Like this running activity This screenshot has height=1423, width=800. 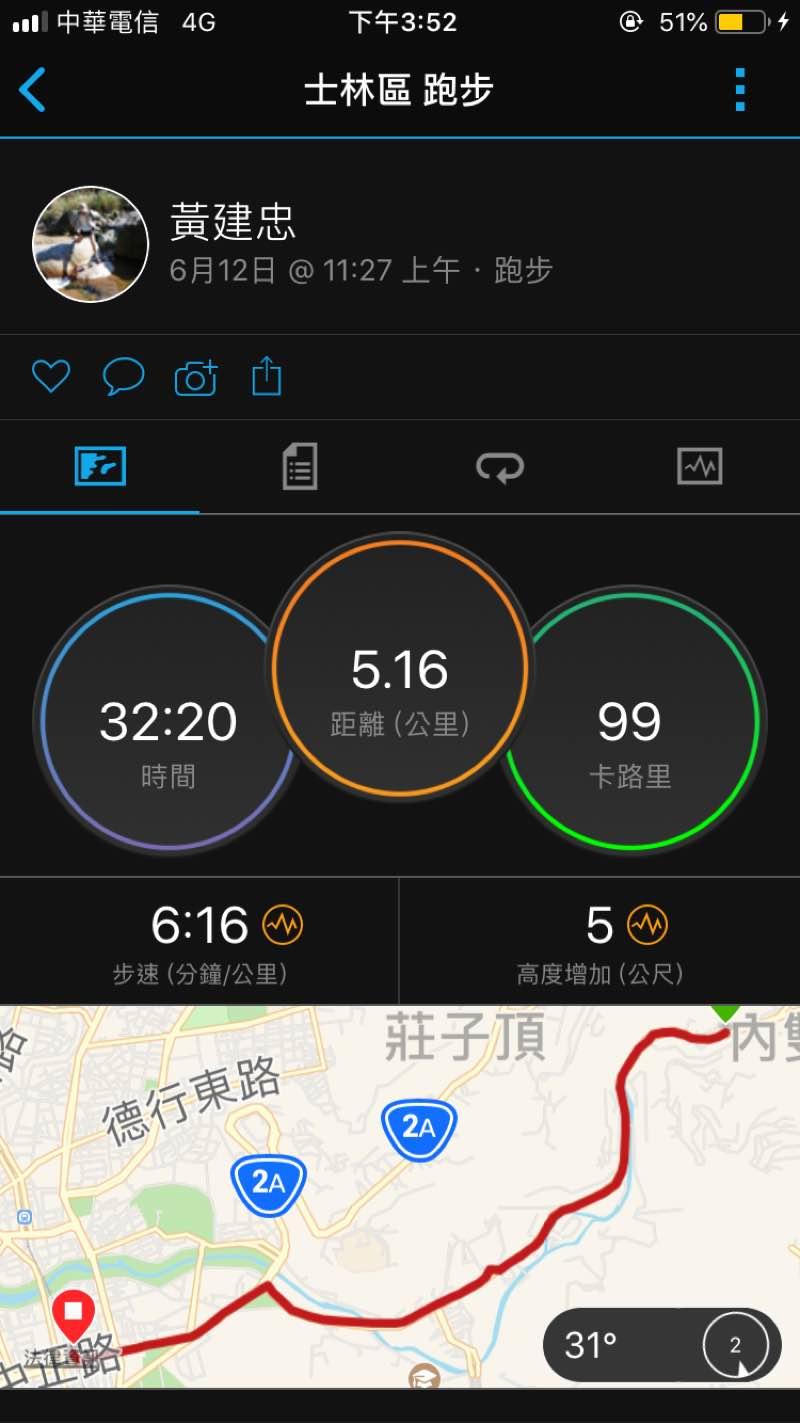(x=51, y=377)
